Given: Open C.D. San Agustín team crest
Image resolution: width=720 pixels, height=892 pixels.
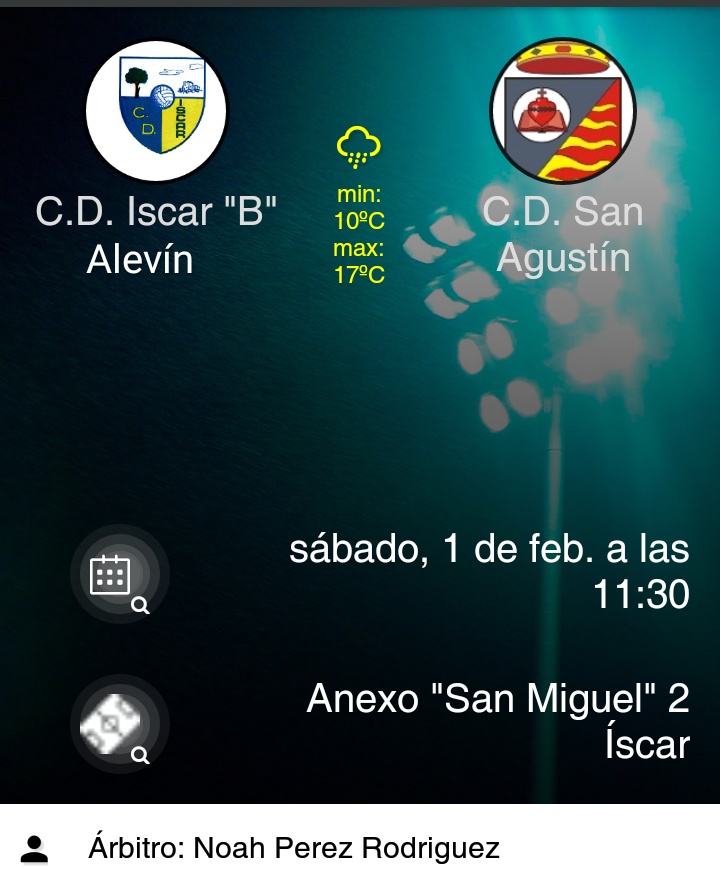Looking at the screenshot, I should (562, 110).
